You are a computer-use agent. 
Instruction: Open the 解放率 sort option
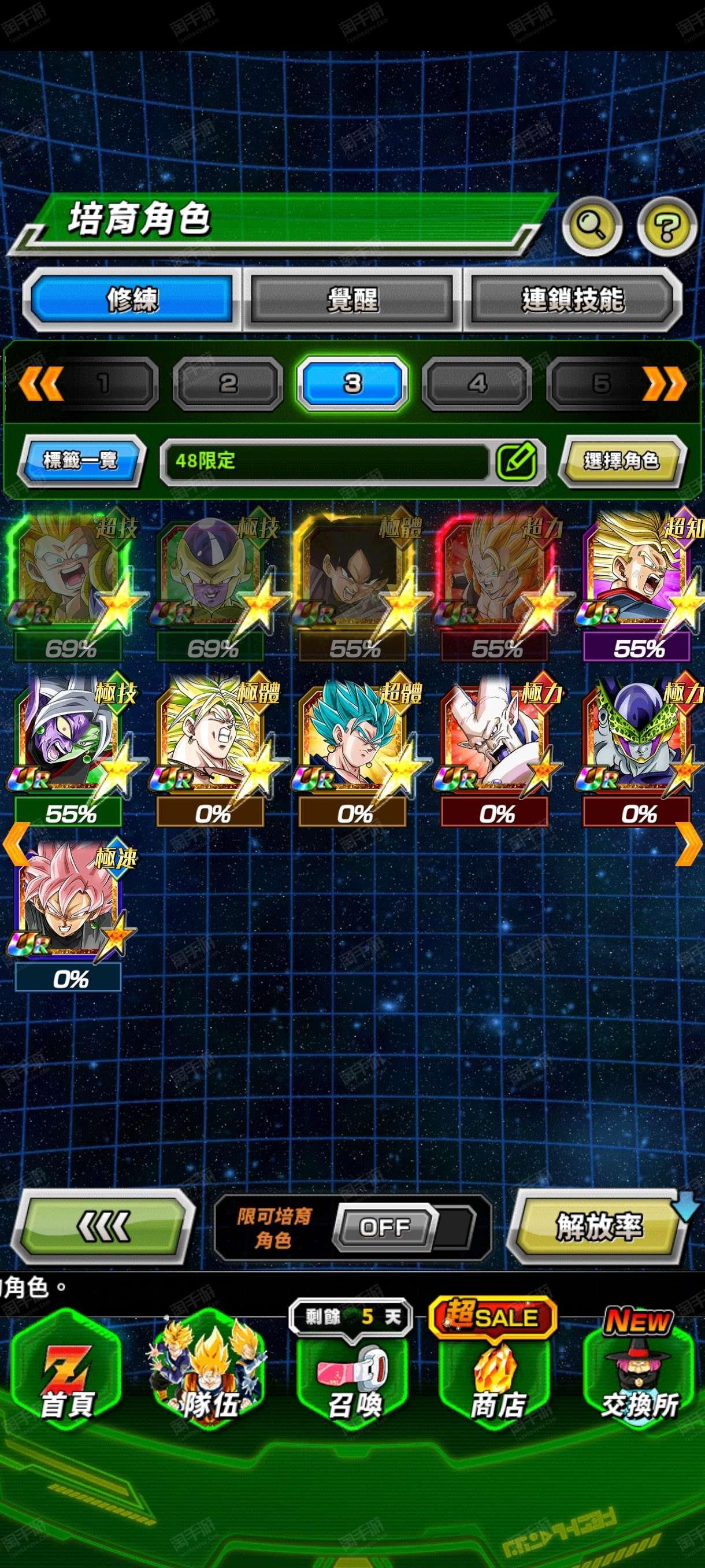(x=599, y=1226)
